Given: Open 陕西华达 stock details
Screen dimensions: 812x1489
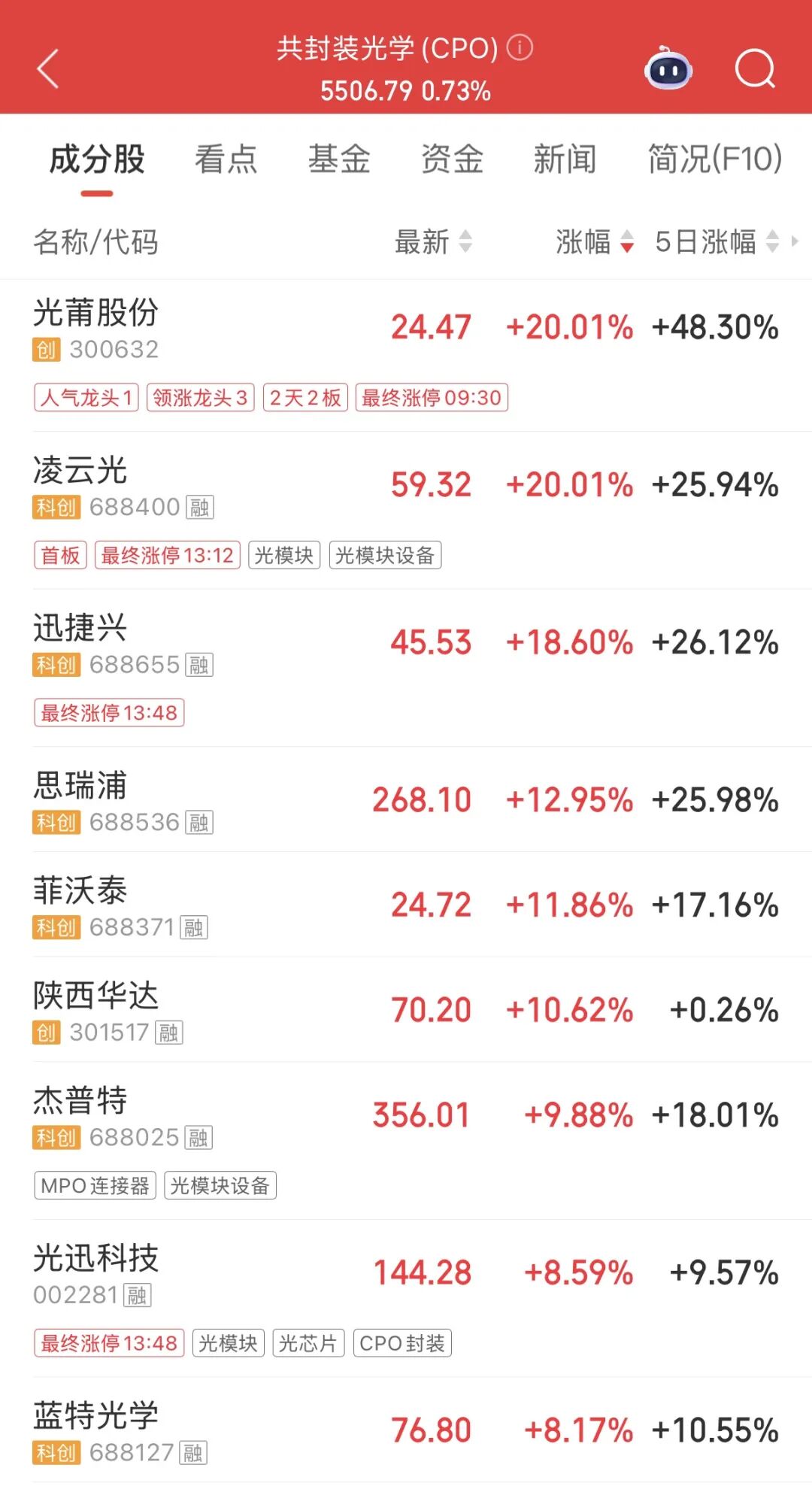Looking at the screenshot, I should coord(96,996).
